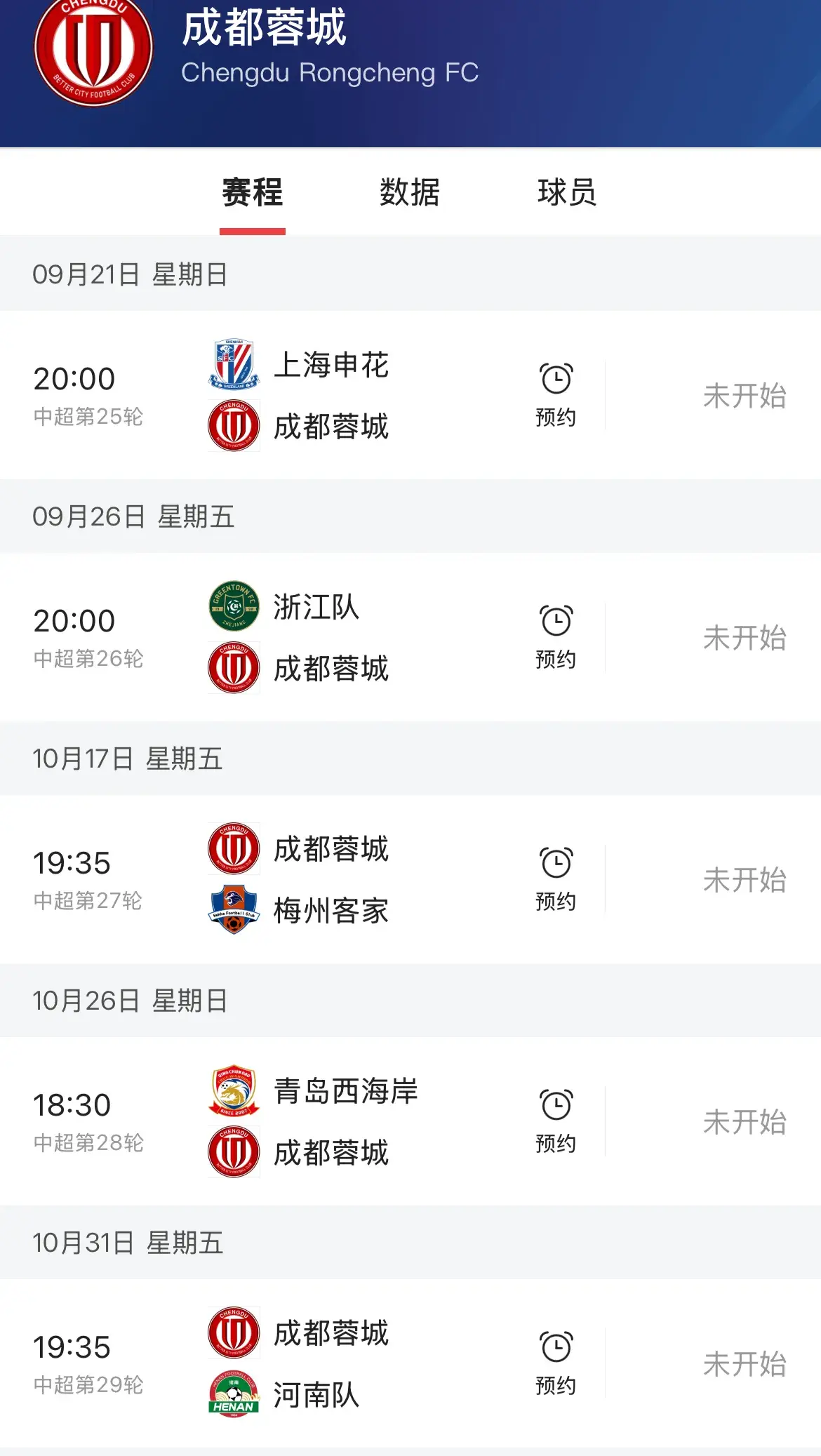
Task: Click 未开始 status on the round 25 match
Action: point(746,396)
